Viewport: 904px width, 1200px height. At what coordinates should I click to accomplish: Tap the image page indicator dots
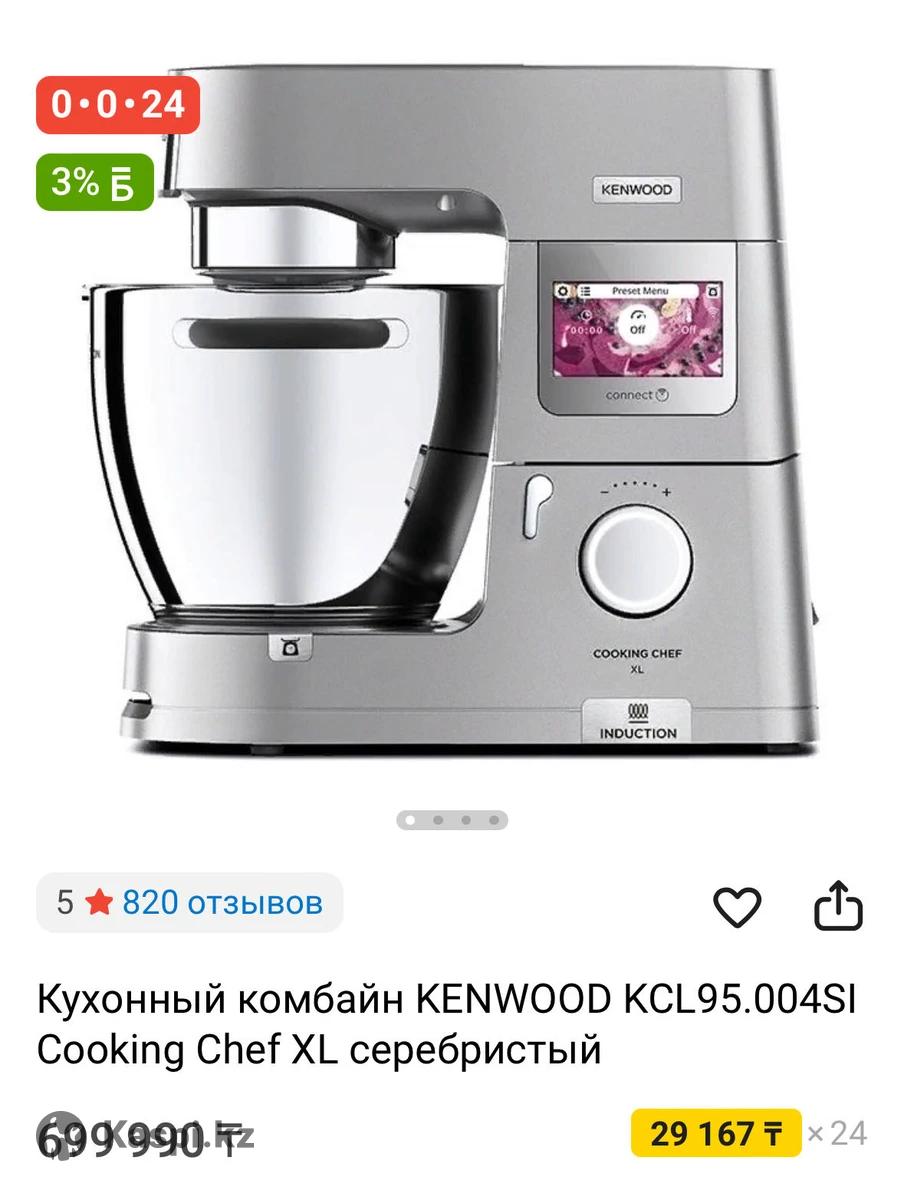click(x=452, y=820)
